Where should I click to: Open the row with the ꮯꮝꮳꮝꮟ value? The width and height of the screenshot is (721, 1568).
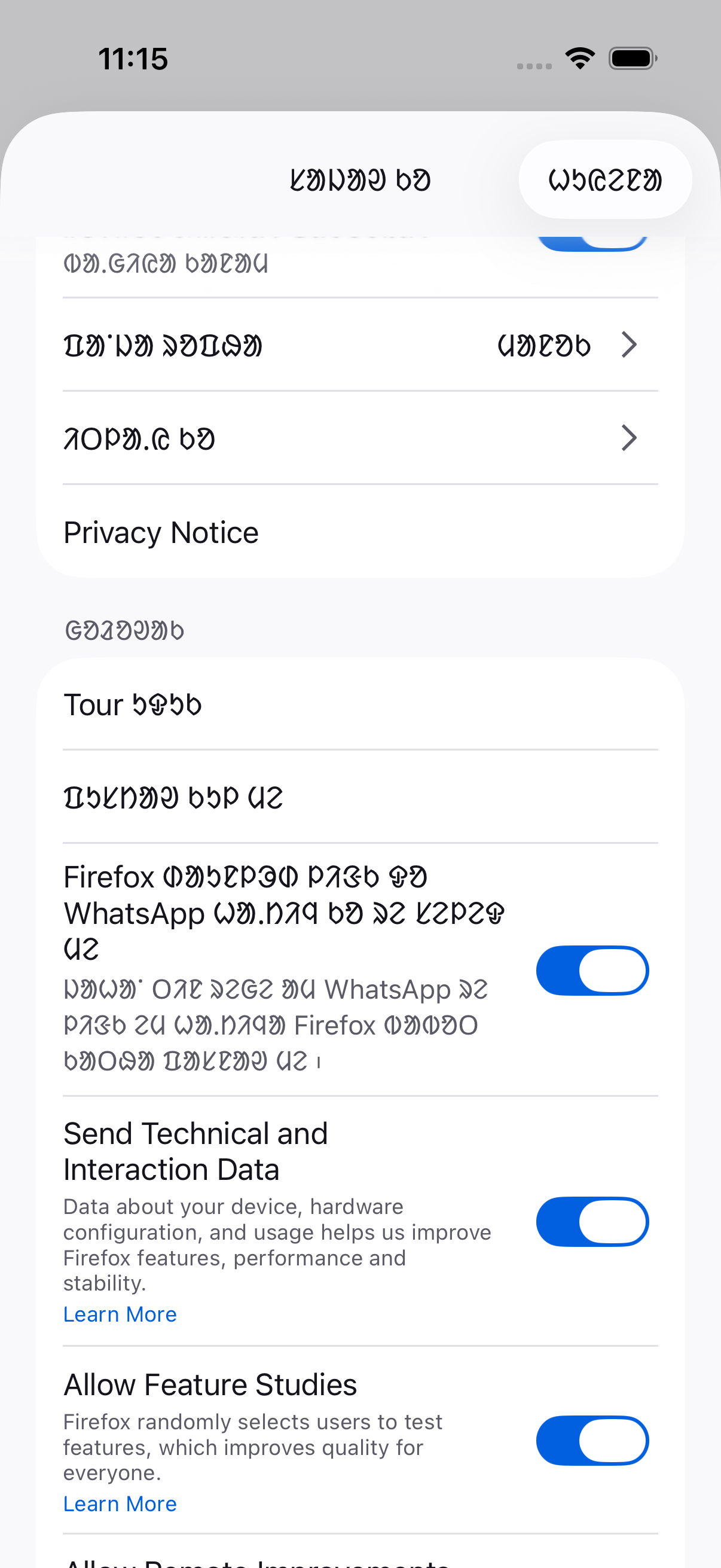(360, 345)
